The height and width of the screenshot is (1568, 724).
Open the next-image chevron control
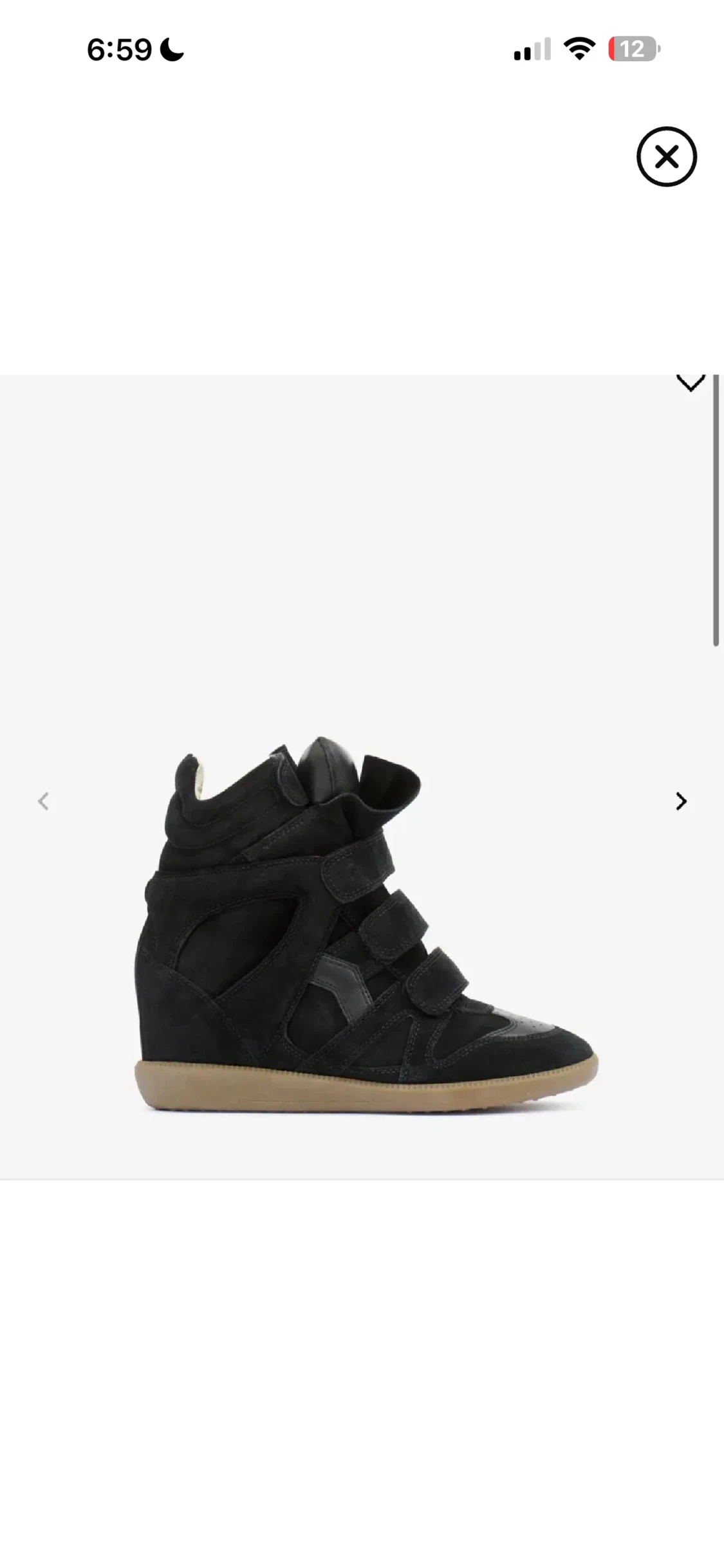click(x=682, y=801)
